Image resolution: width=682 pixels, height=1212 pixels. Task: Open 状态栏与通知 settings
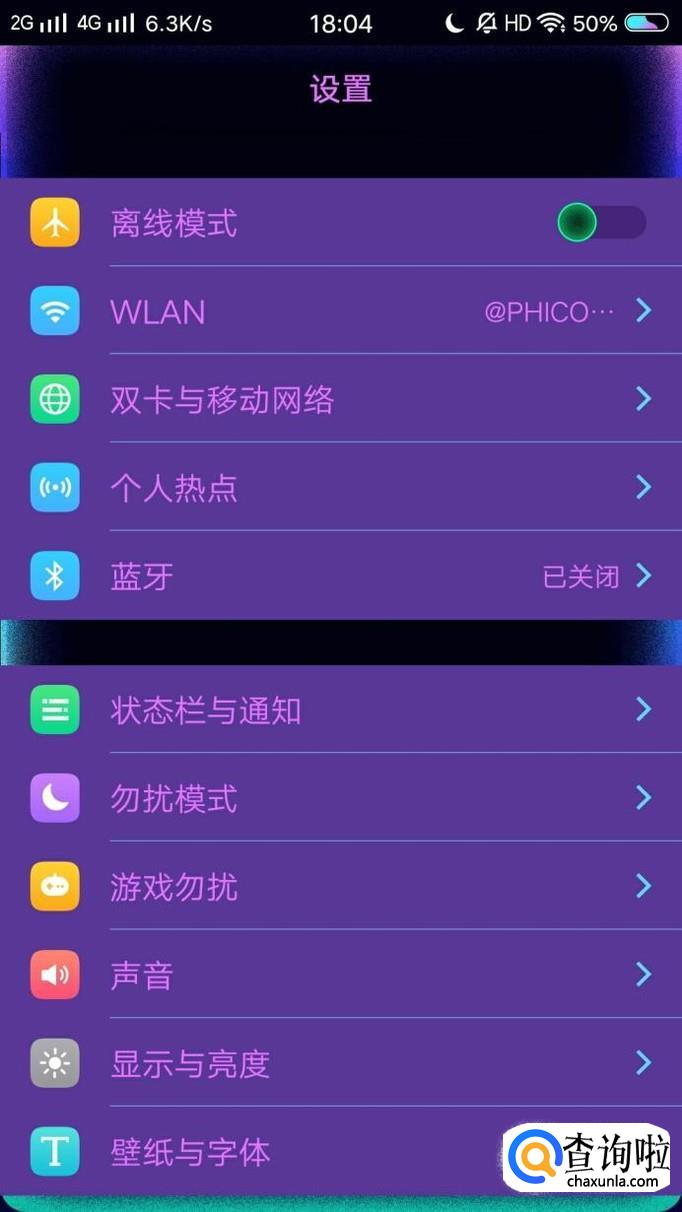(340, 710)
